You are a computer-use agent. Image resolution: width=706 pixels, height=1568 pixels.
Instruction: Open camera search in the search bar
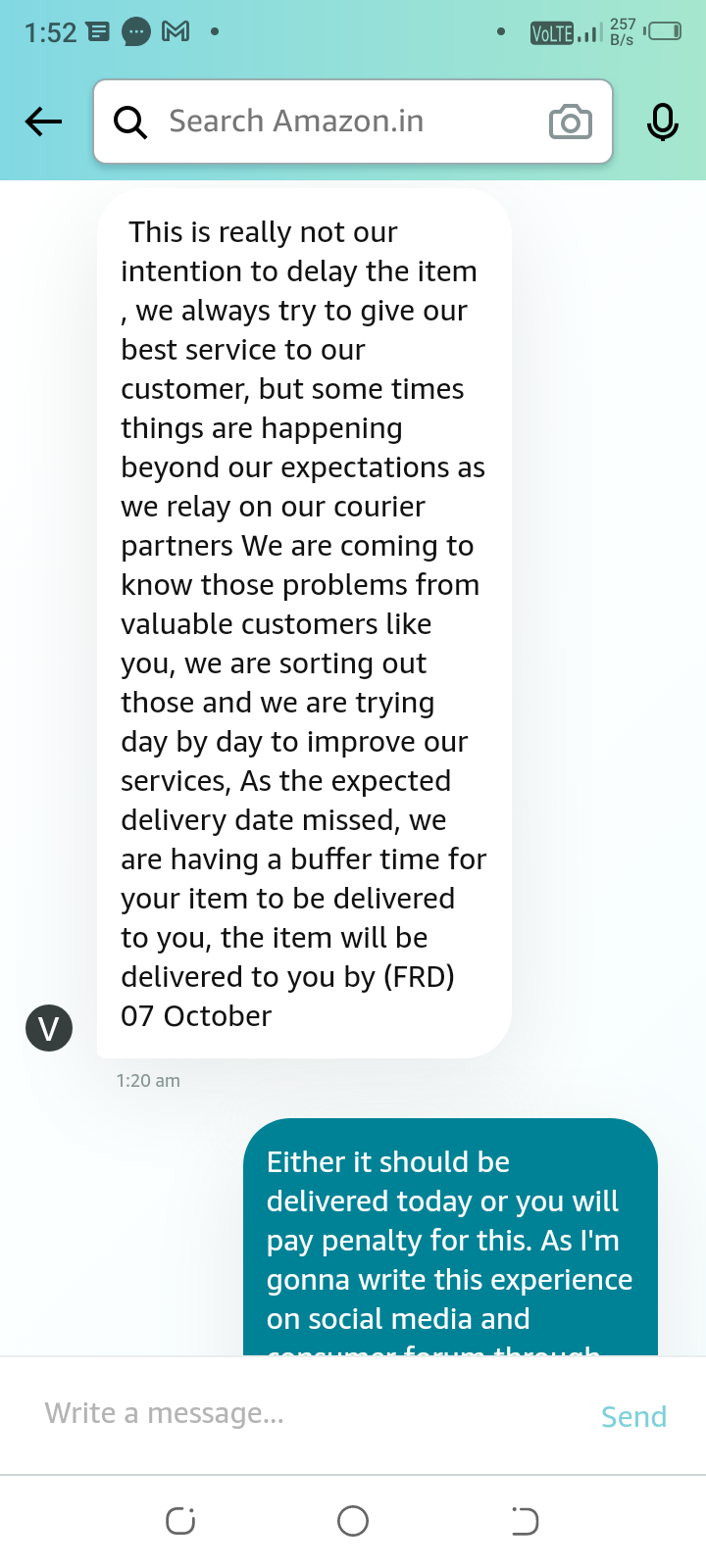pos(570,122)
